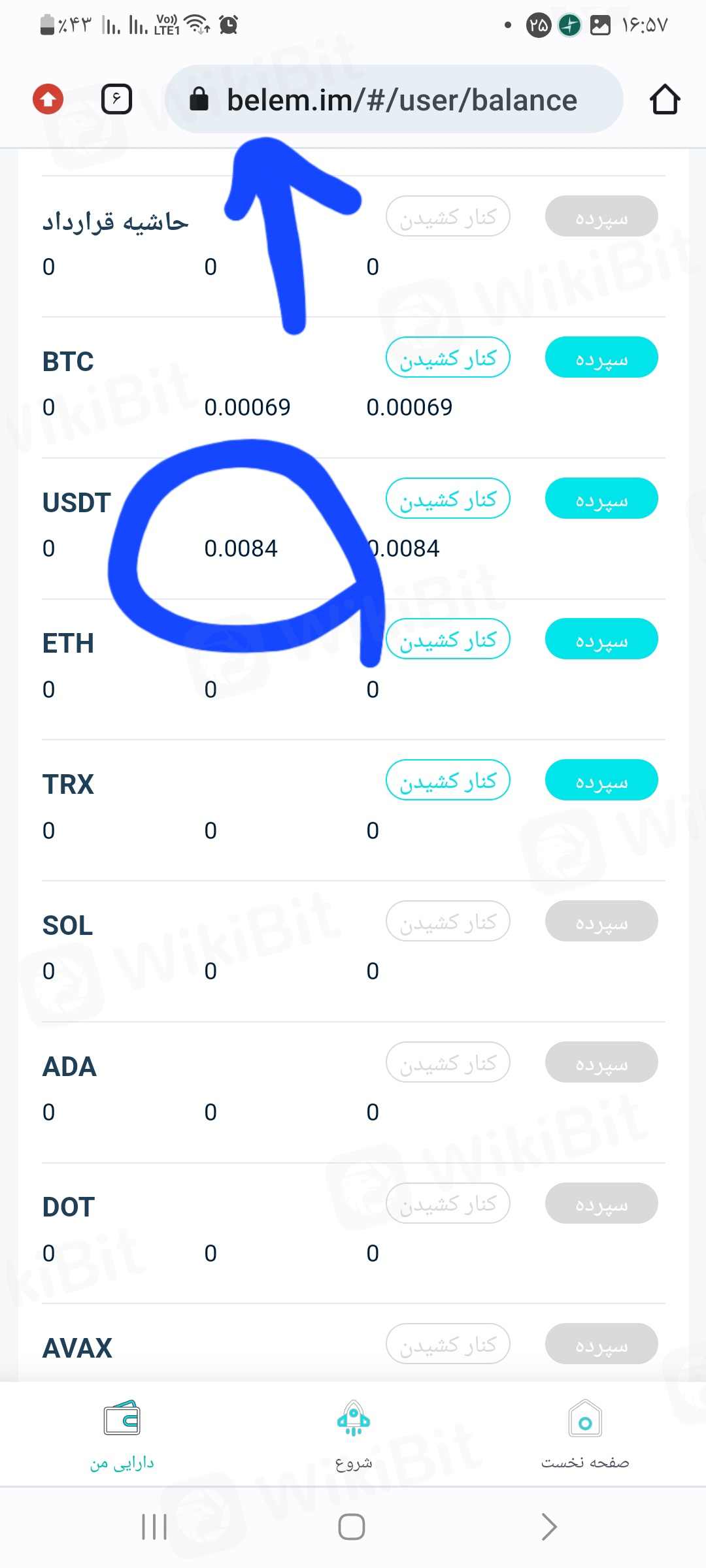Image resolution: width=706 pixels, height=1568 pixels.
Task: Tap the system home button
Action: (352, 1527)
